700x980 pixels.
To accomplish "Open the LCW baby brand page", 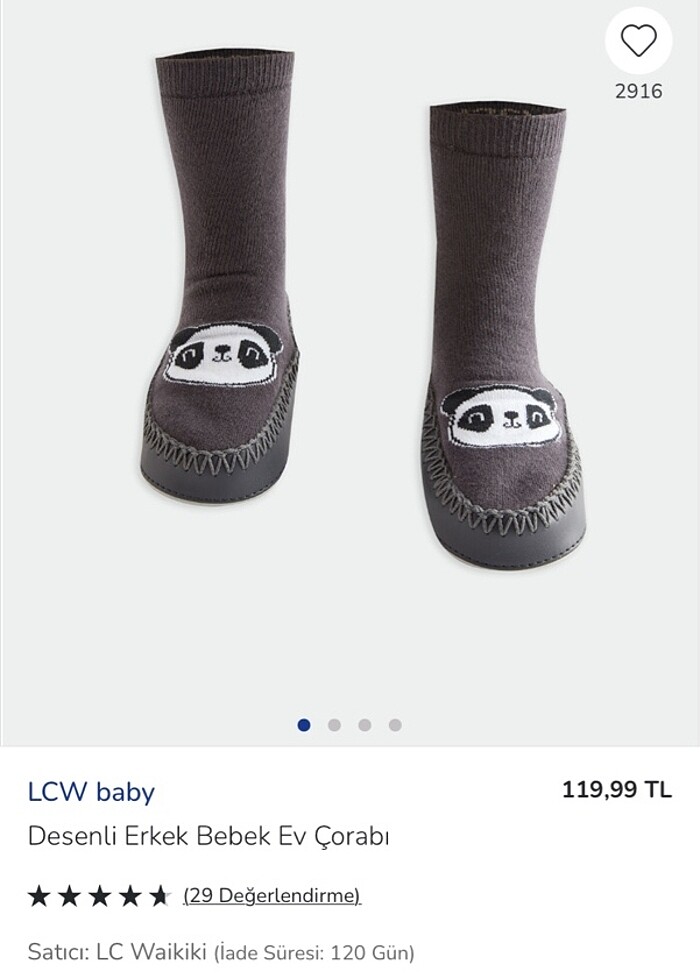I will pyautogui.click(x=91, y=792).
